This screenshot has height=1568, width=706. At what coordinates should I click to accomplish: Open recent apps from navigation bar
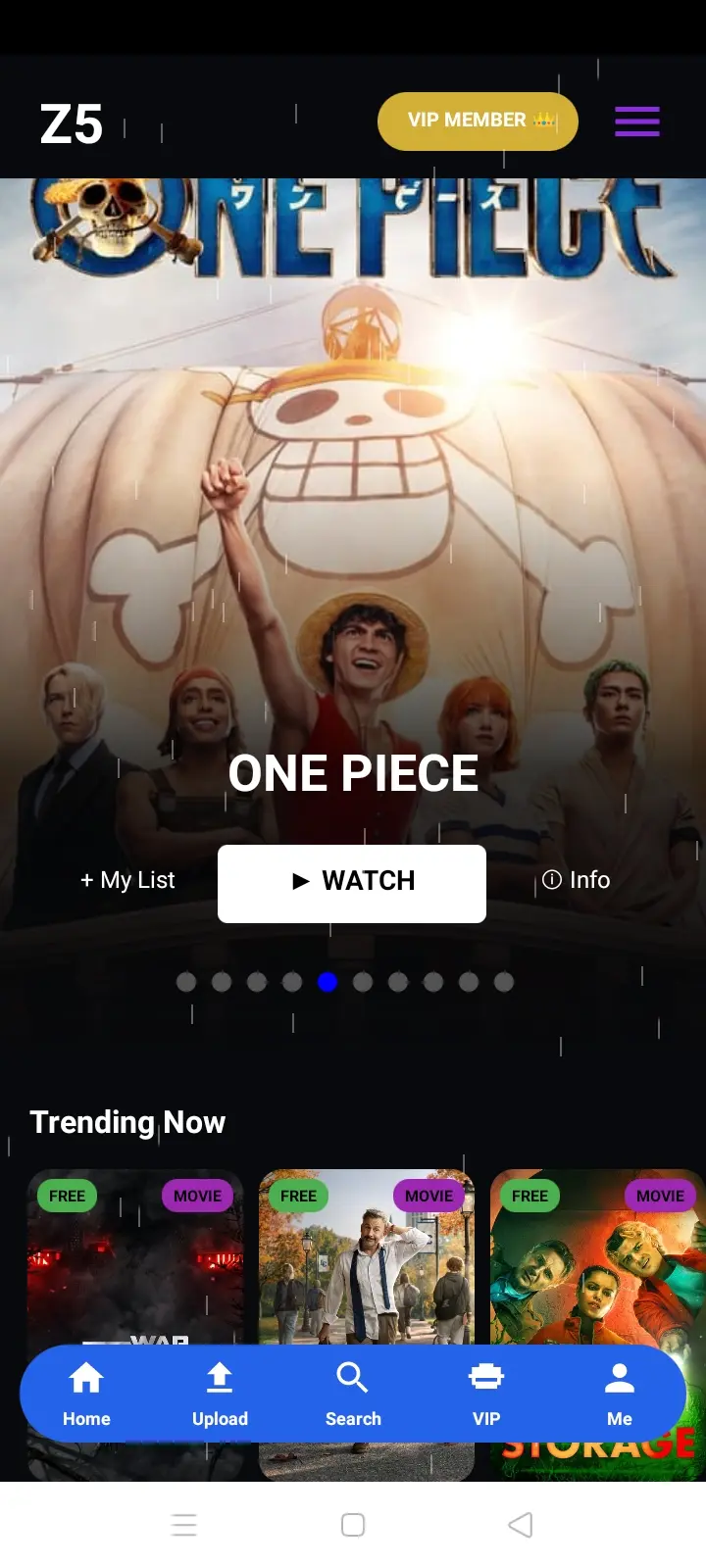(x=184, y=1525)
